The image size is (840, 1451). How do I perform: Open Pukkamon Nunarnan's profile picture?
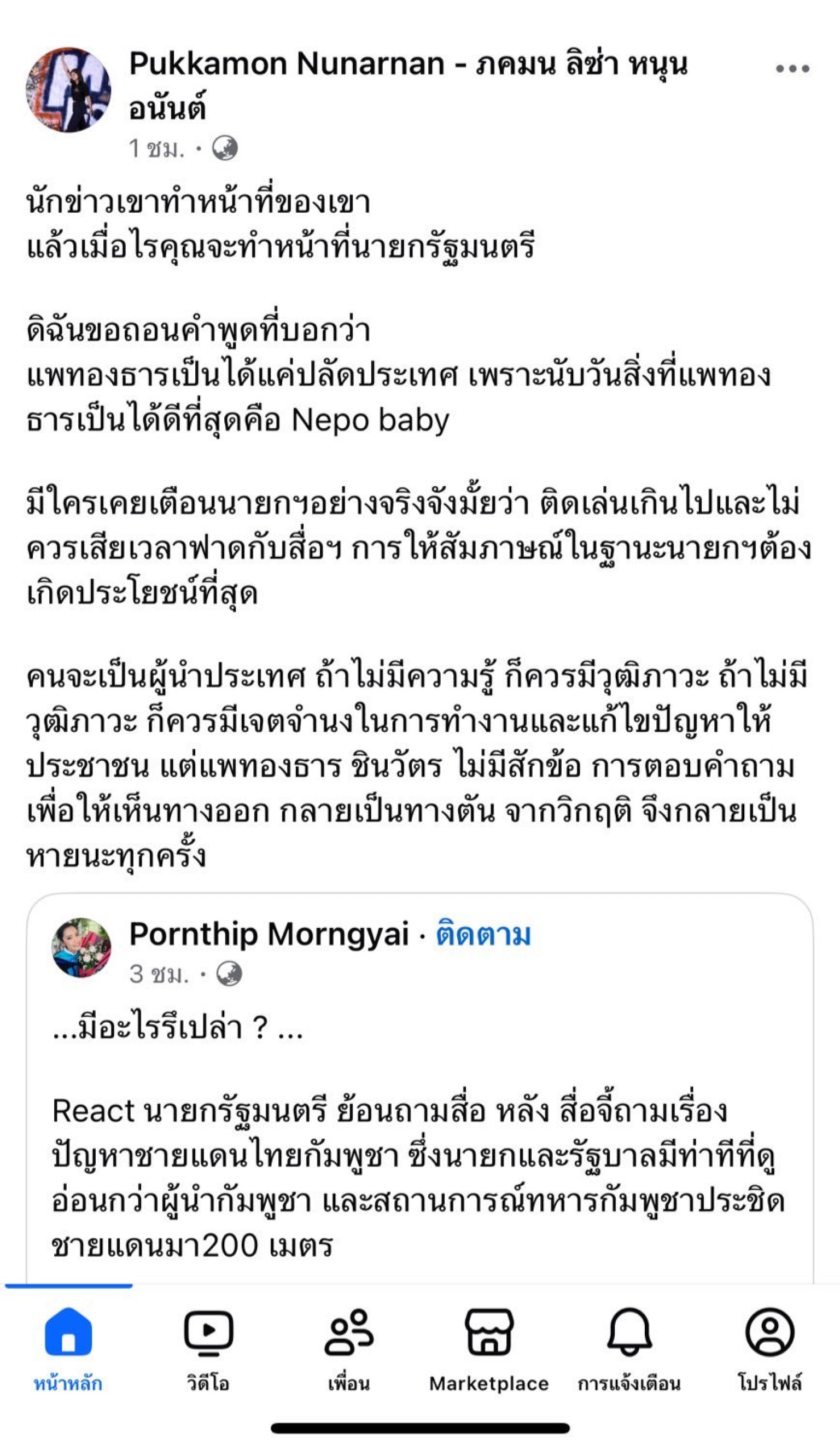point(68,90)
